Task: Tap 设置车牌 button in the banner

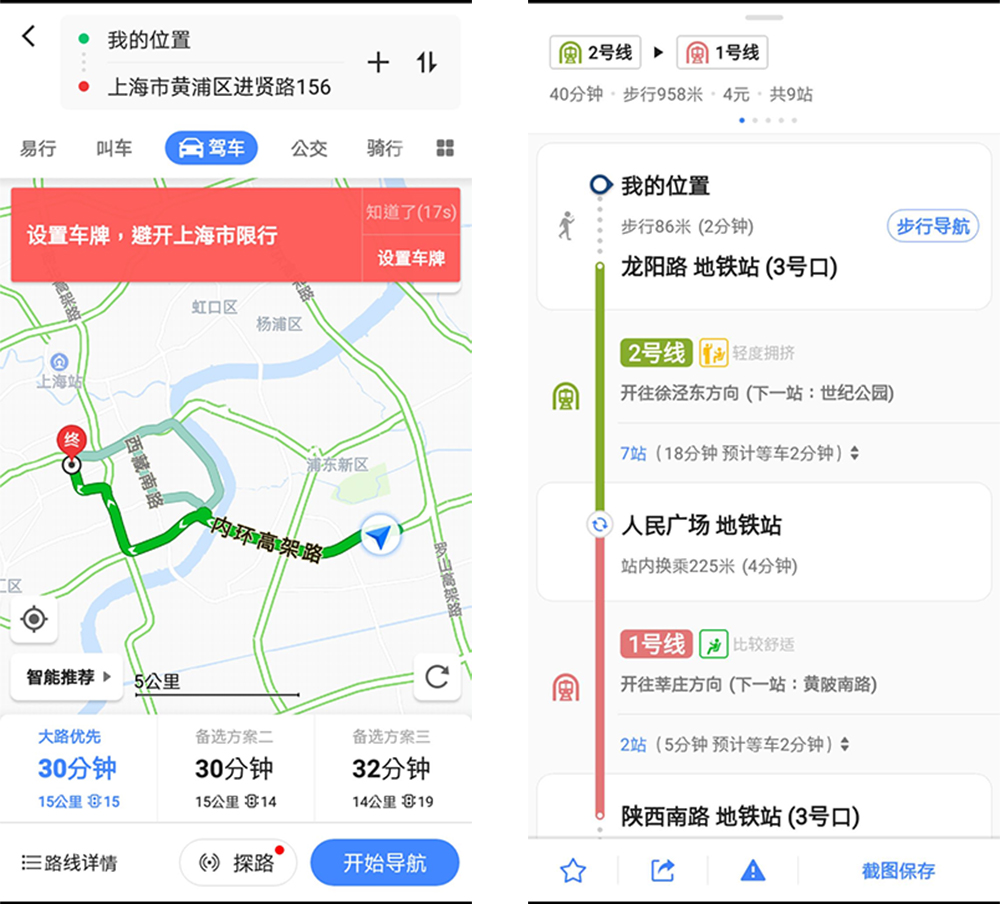Action: point(410,258)
